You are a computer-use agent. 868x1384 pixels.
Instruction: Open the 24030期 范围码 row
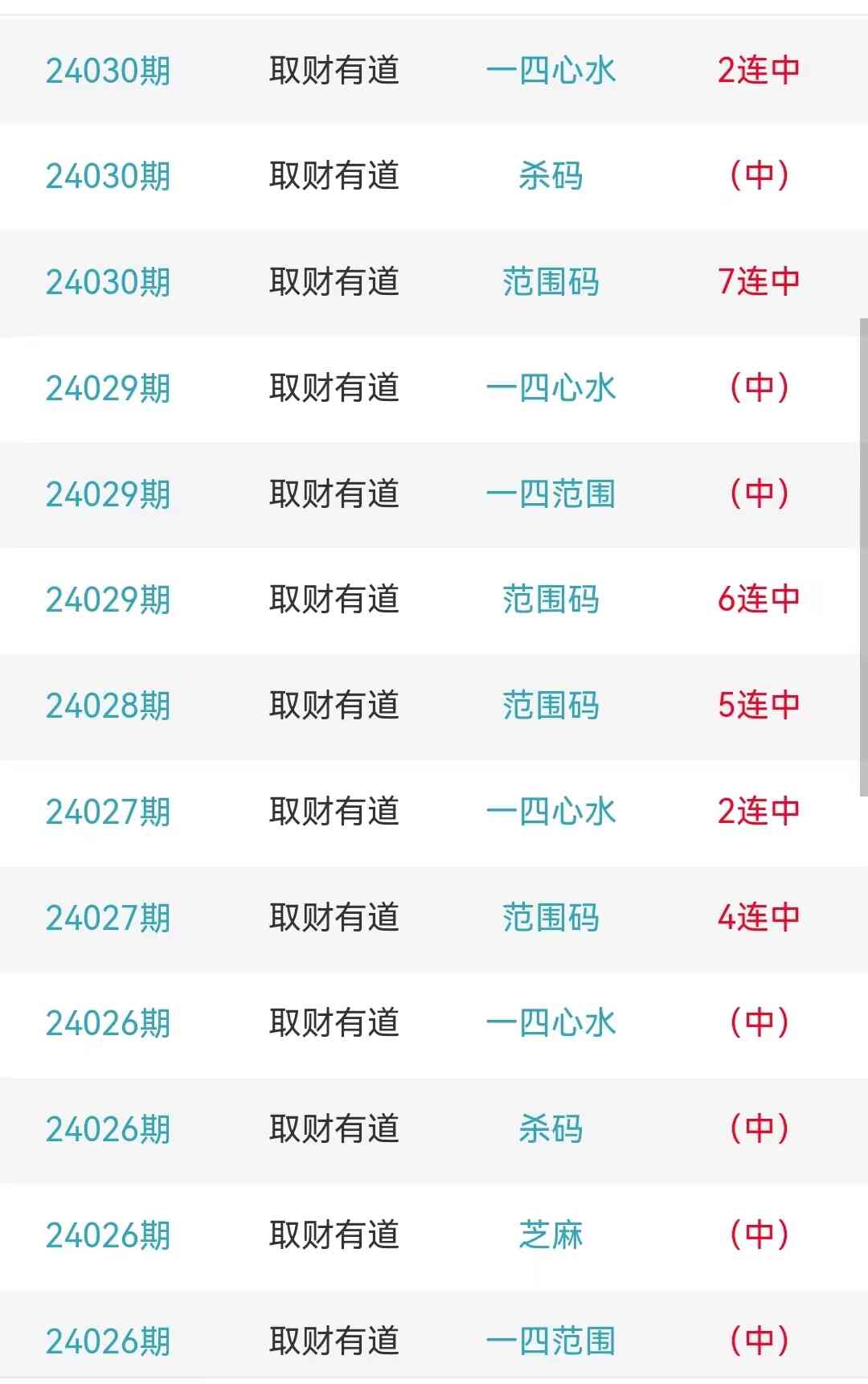[x=551, y=282]
